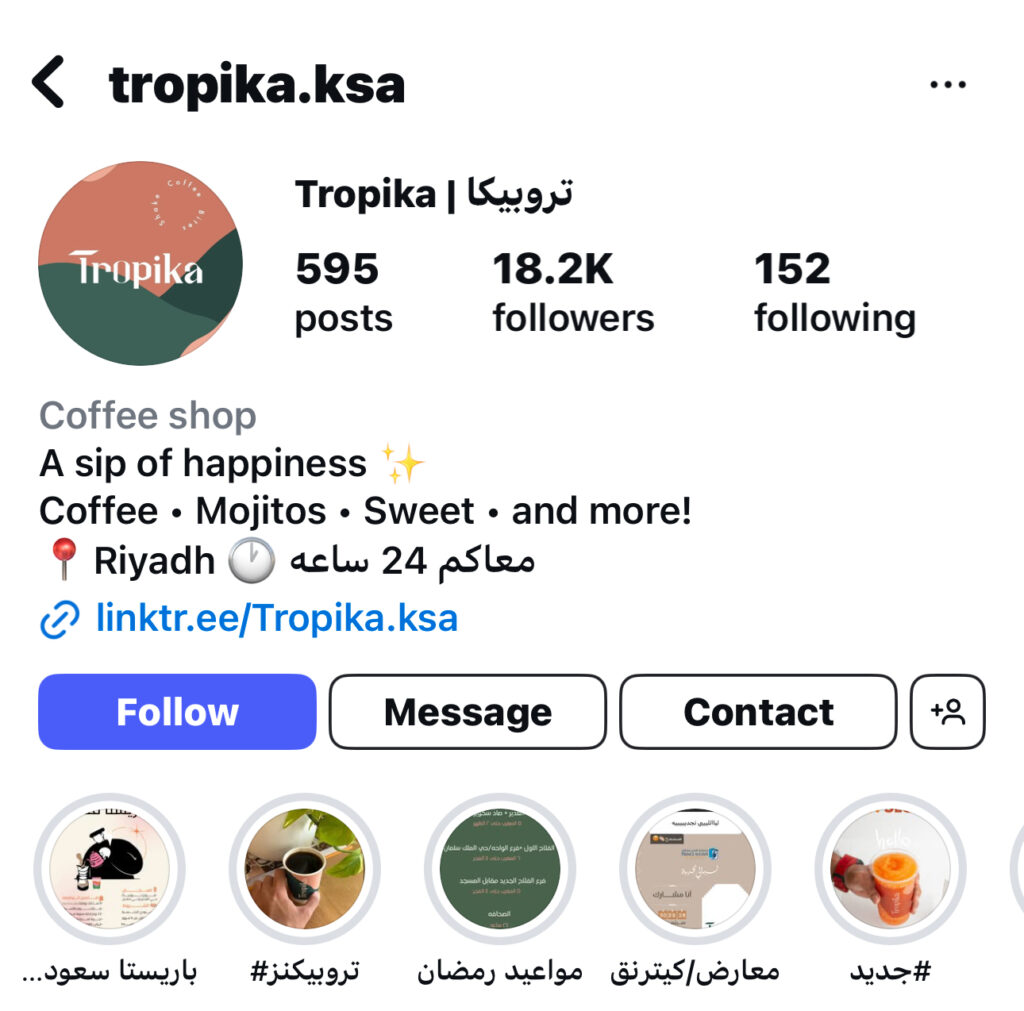Open the مواعيد رمضان story highlight

coord(500,869)
